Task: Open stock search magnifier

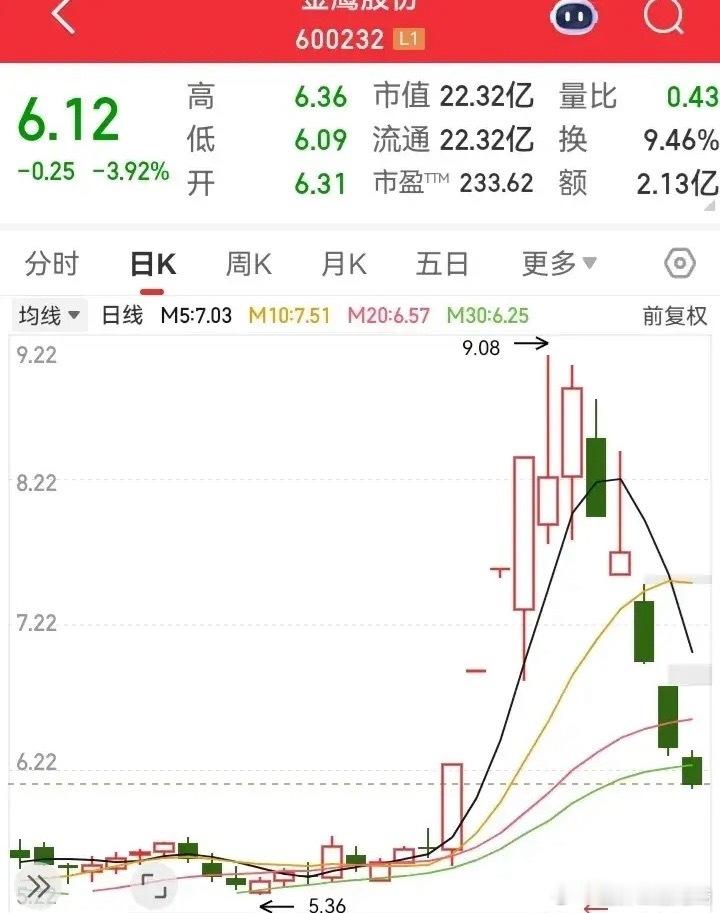Action: pyautogui.click(x=664, y=16)
